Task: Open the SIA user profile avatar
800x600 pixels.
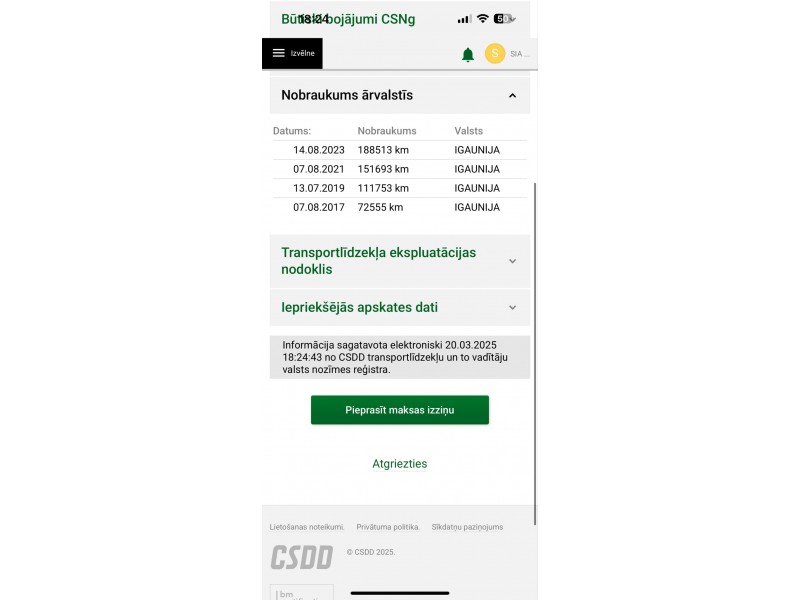Action: tap(495, 54)
